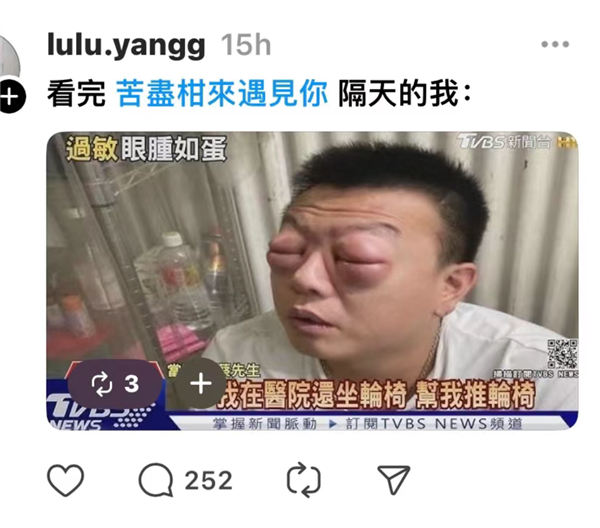The height and width of the screenshot is (528, 600).
Task: Open the 252 comments on this post
Action: 185,481
